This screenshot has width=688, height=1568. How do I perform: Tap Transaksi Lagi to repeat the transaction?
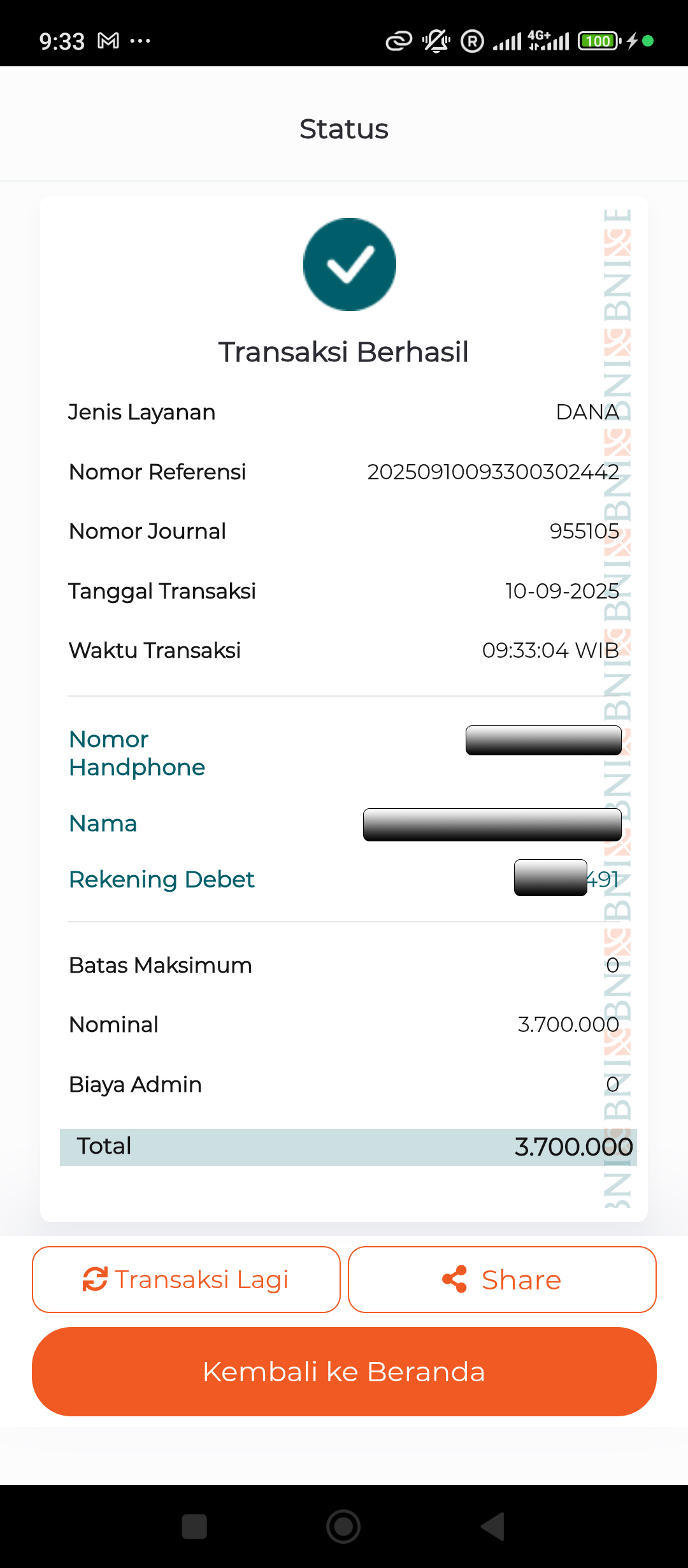click(186, 1279)
